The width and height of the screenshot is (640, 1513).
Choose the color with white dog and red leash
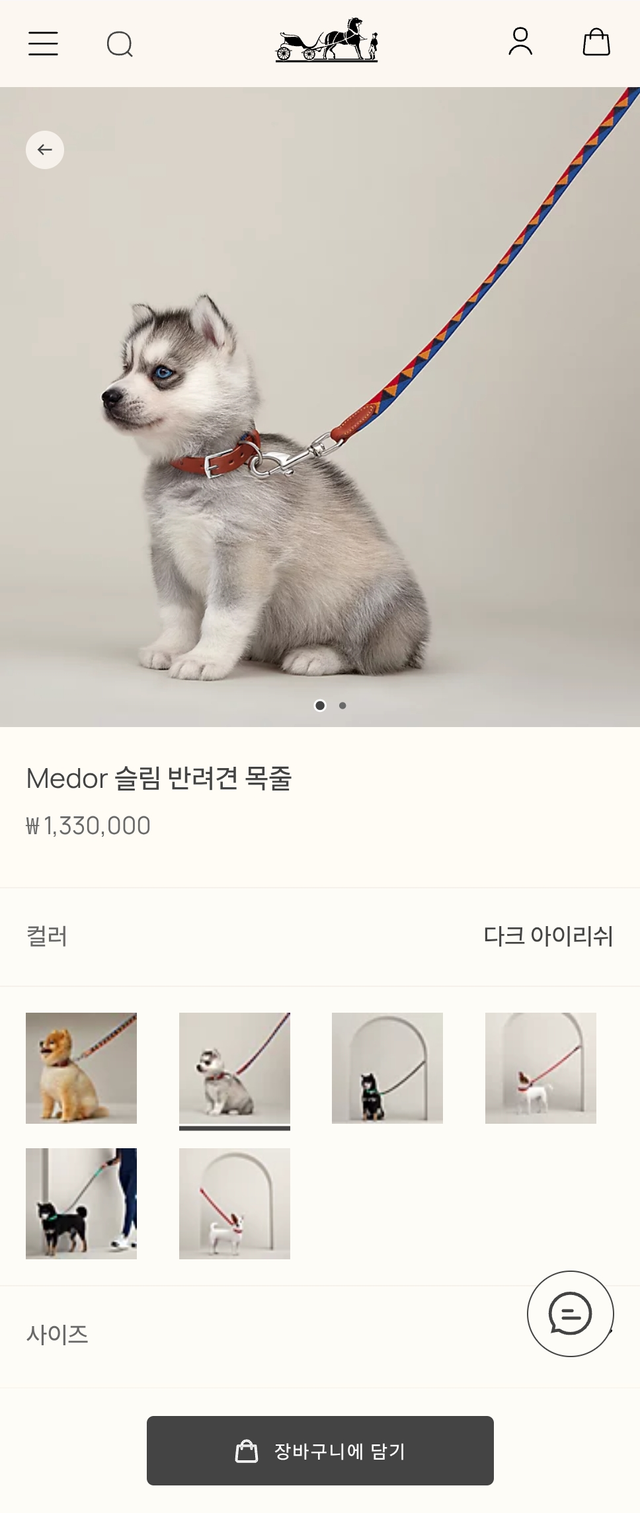tap(540, 1068)
